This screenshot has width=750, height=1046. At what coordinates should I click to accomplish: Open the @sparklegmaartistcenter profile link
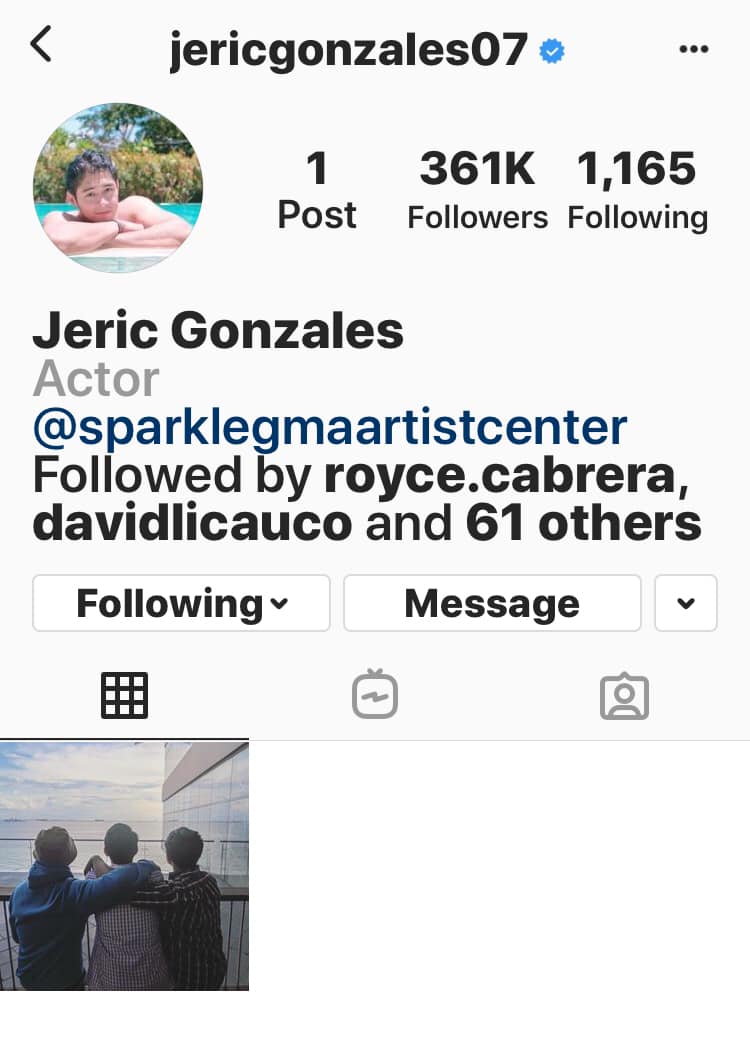tap(330, 427)
